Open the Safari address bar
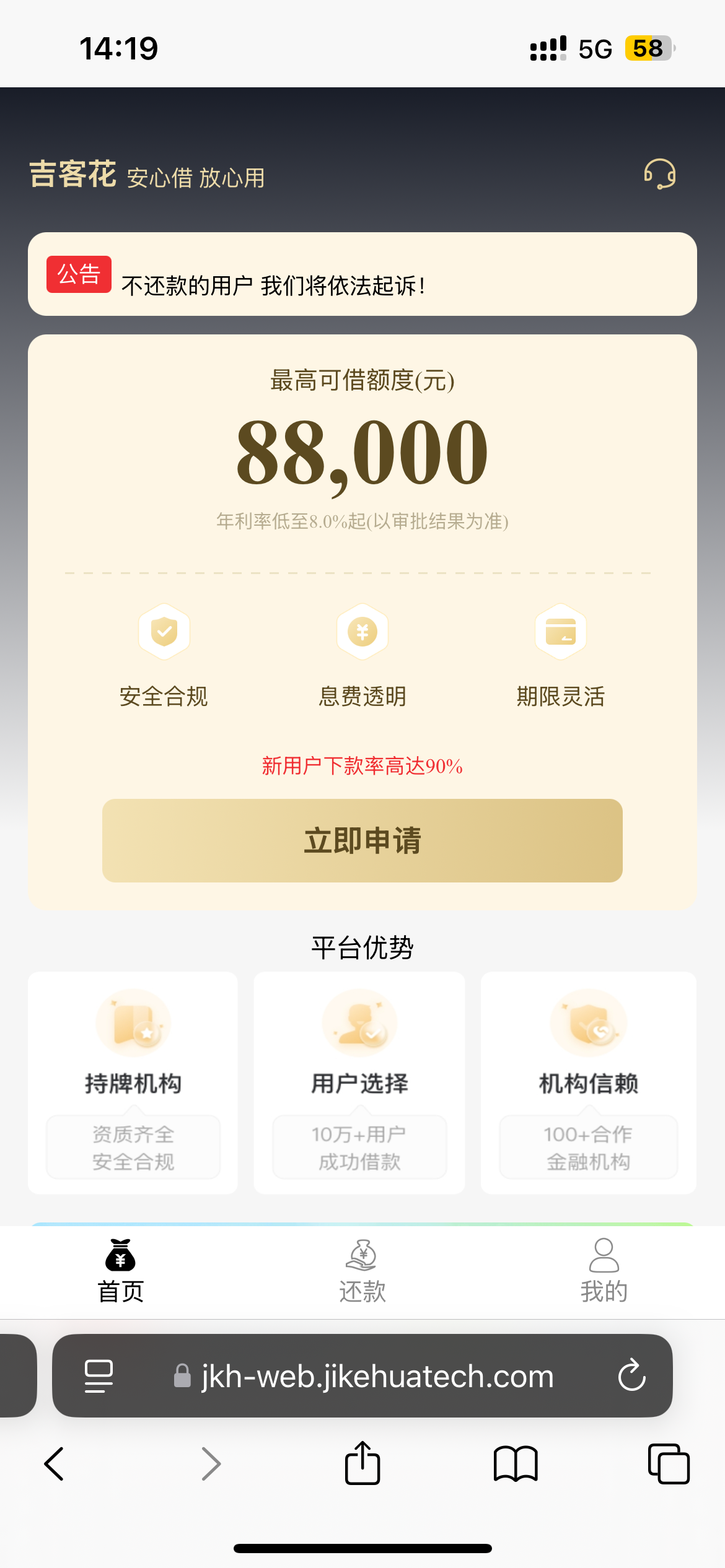Image resolution: width=725 pixels, height=1568 pixels. [x=362, y=1375]
